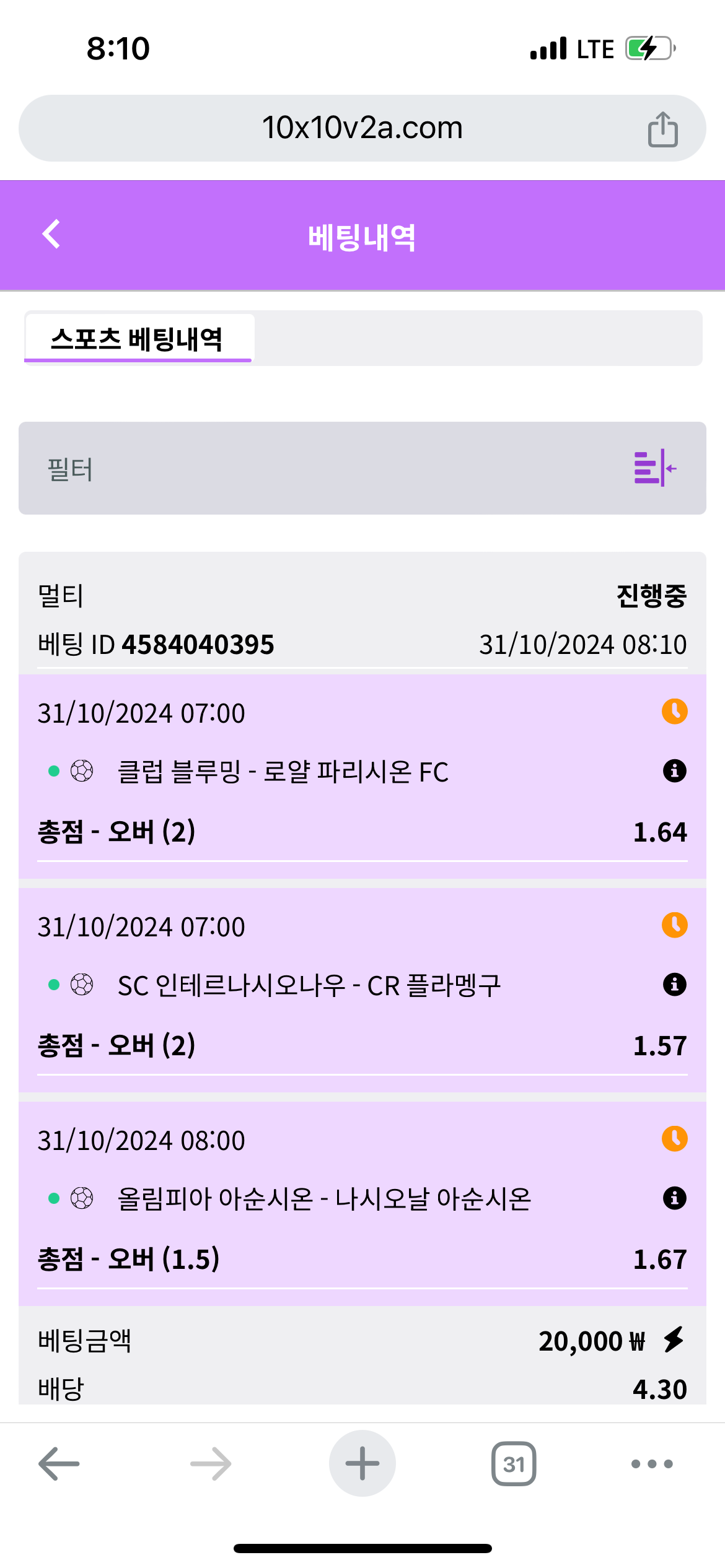Go back from 베팅내역 page

pos(51,235)
